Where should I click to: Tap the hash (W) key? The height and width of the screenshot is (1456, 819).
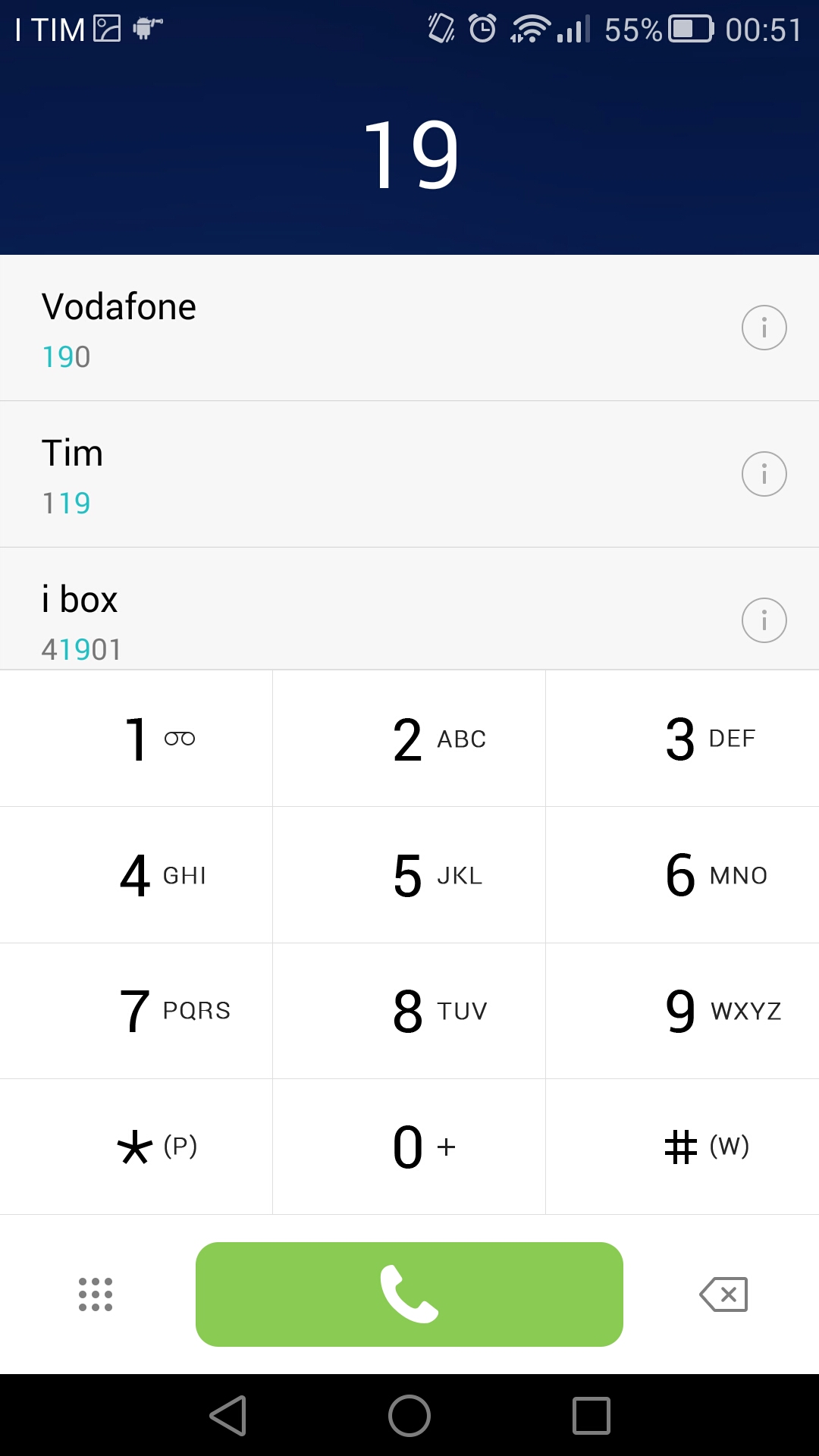coord(682,1147)
